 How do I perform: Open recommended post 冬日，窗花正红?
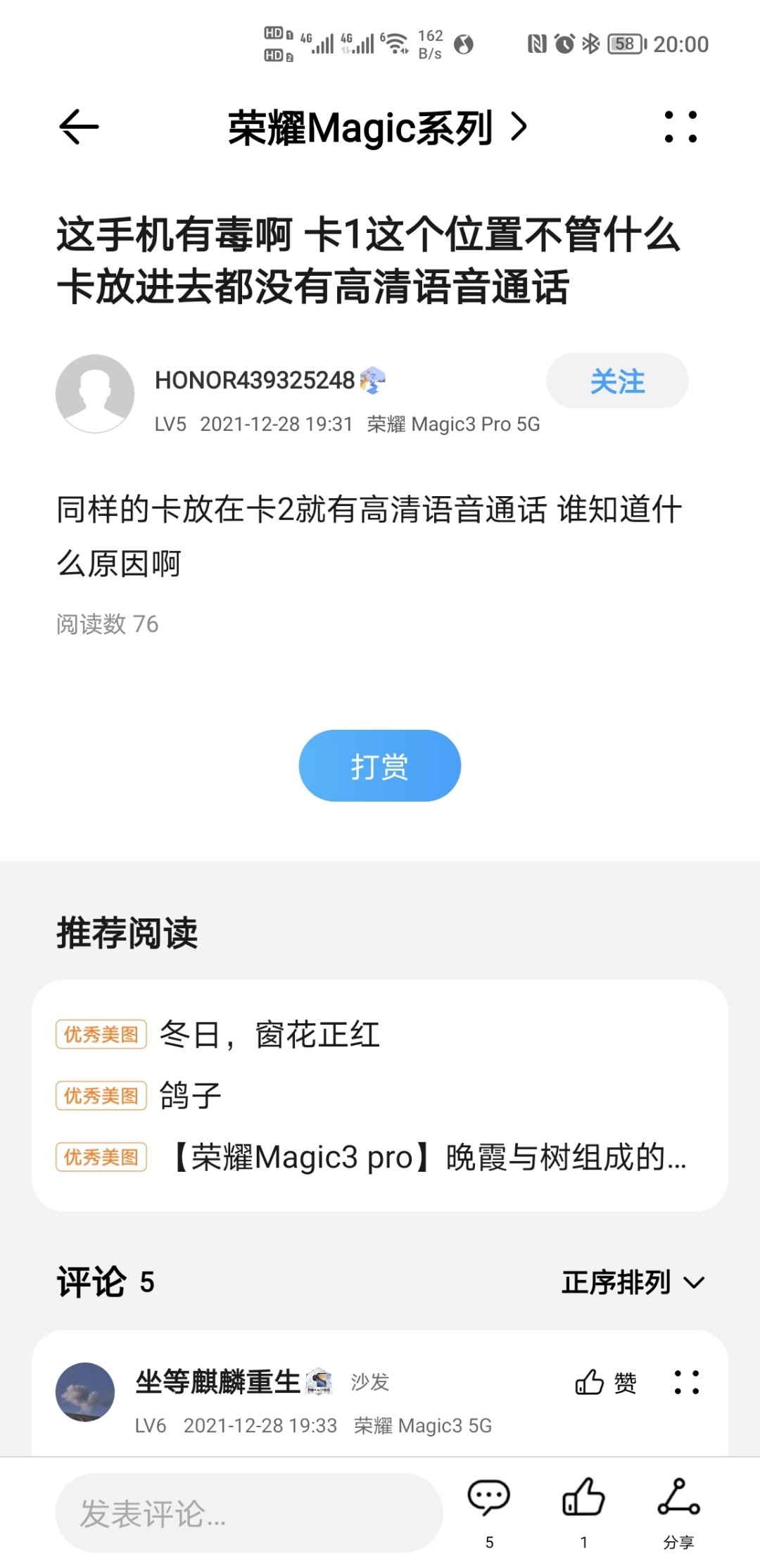[270, 1035]
